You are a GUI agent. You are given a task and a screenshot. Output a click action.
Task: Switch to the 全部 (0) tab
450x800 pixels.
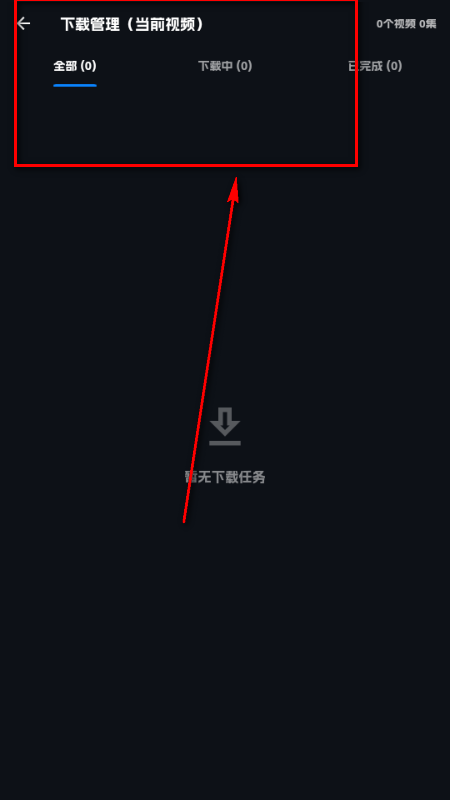(x=75, y=66)
